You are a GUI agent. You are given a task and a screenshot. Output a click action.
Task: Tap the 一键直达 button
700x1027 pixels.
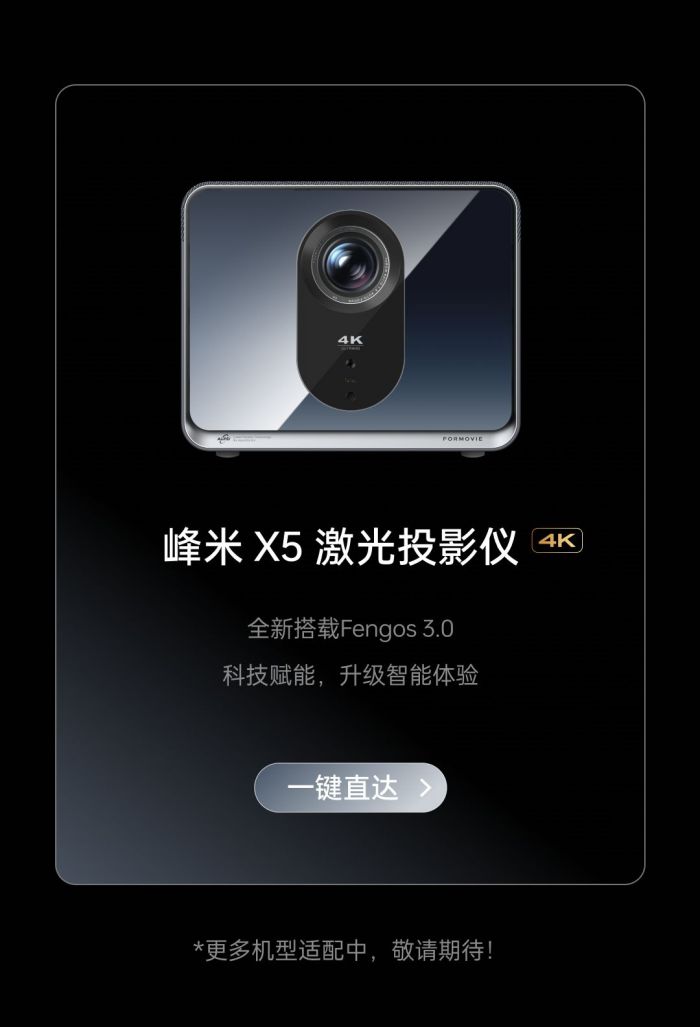(x=350, y=788)
